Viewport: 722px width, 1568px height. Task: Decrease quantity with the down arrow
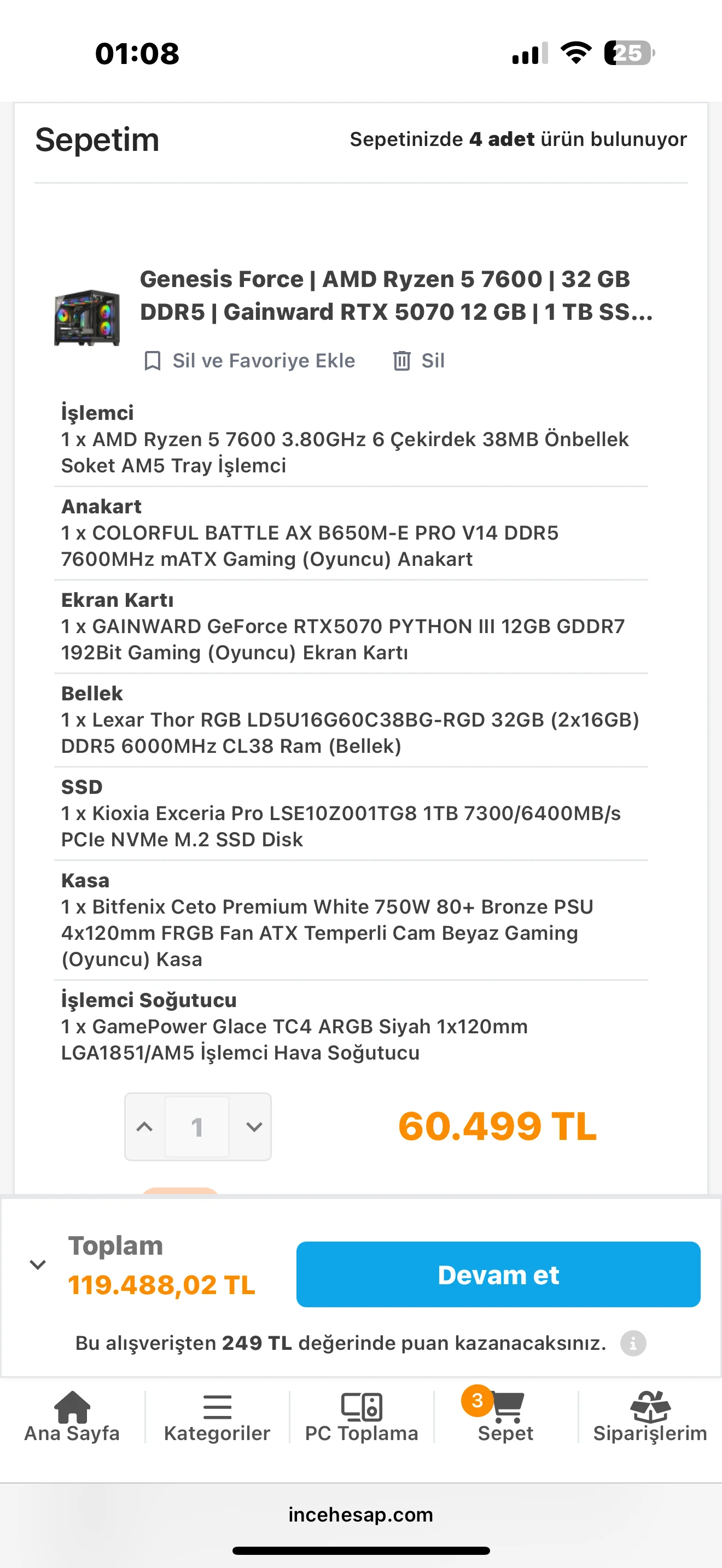coord(254,1127)
